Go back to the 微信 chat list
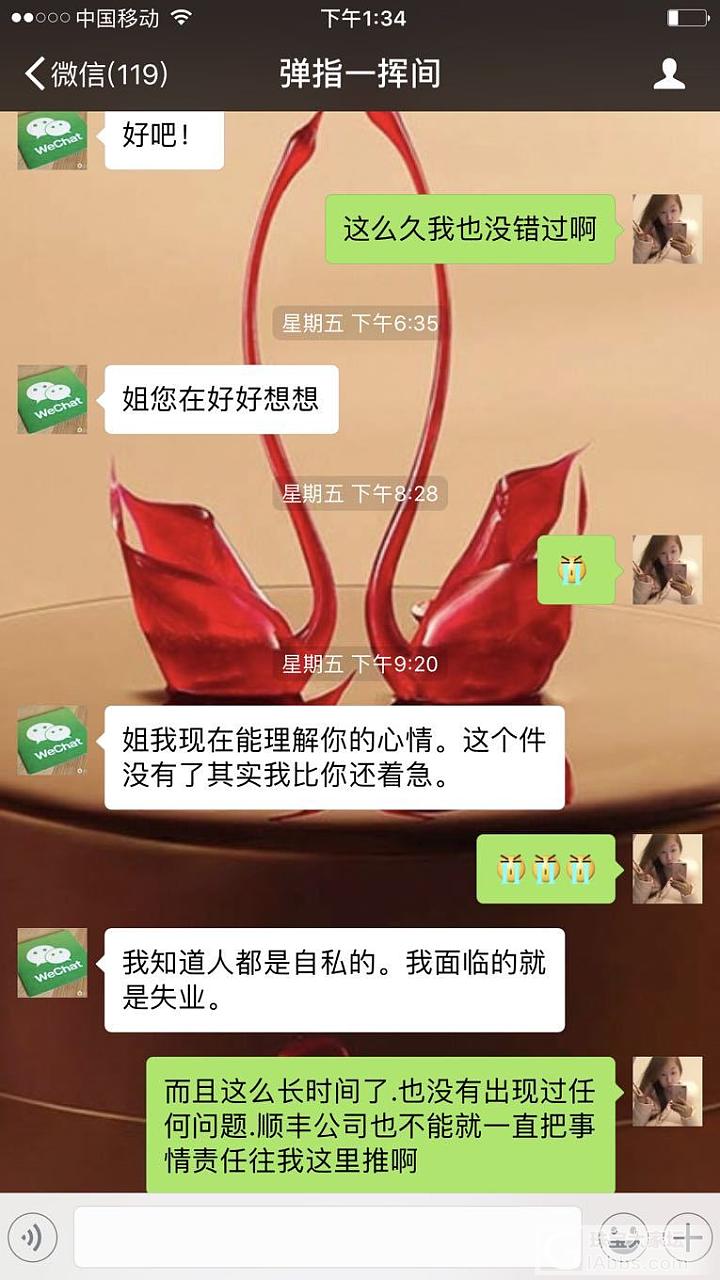The image size is (720, 1280). 95,74
